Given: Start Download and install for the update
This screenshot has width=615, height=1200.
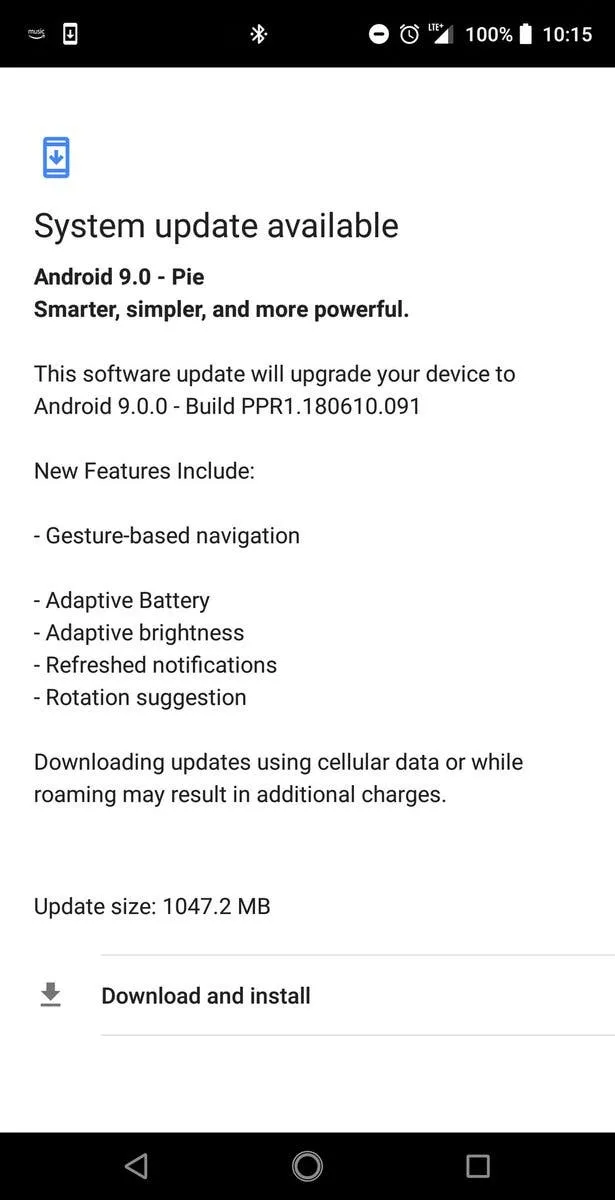Looking at the screenshot, I should point(206,996).
